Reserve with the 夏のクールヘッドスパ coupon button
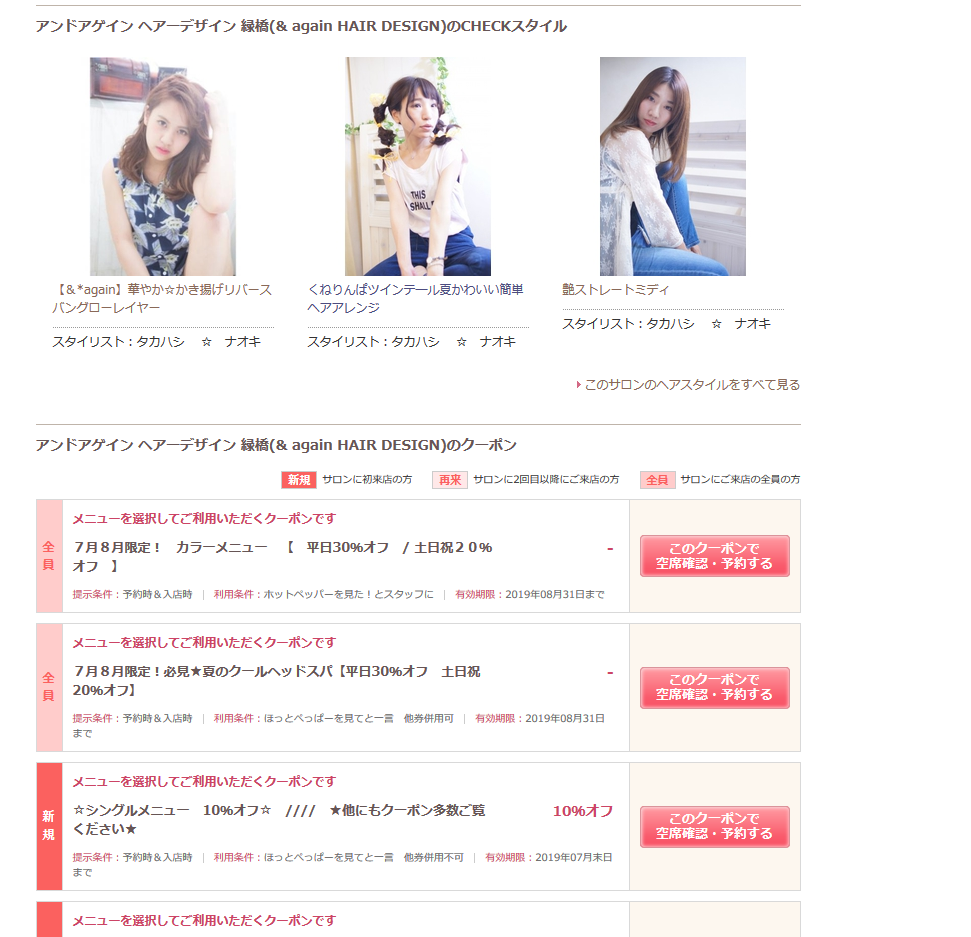The width and height of the screenshot is (971, 937). click(714, 687)
